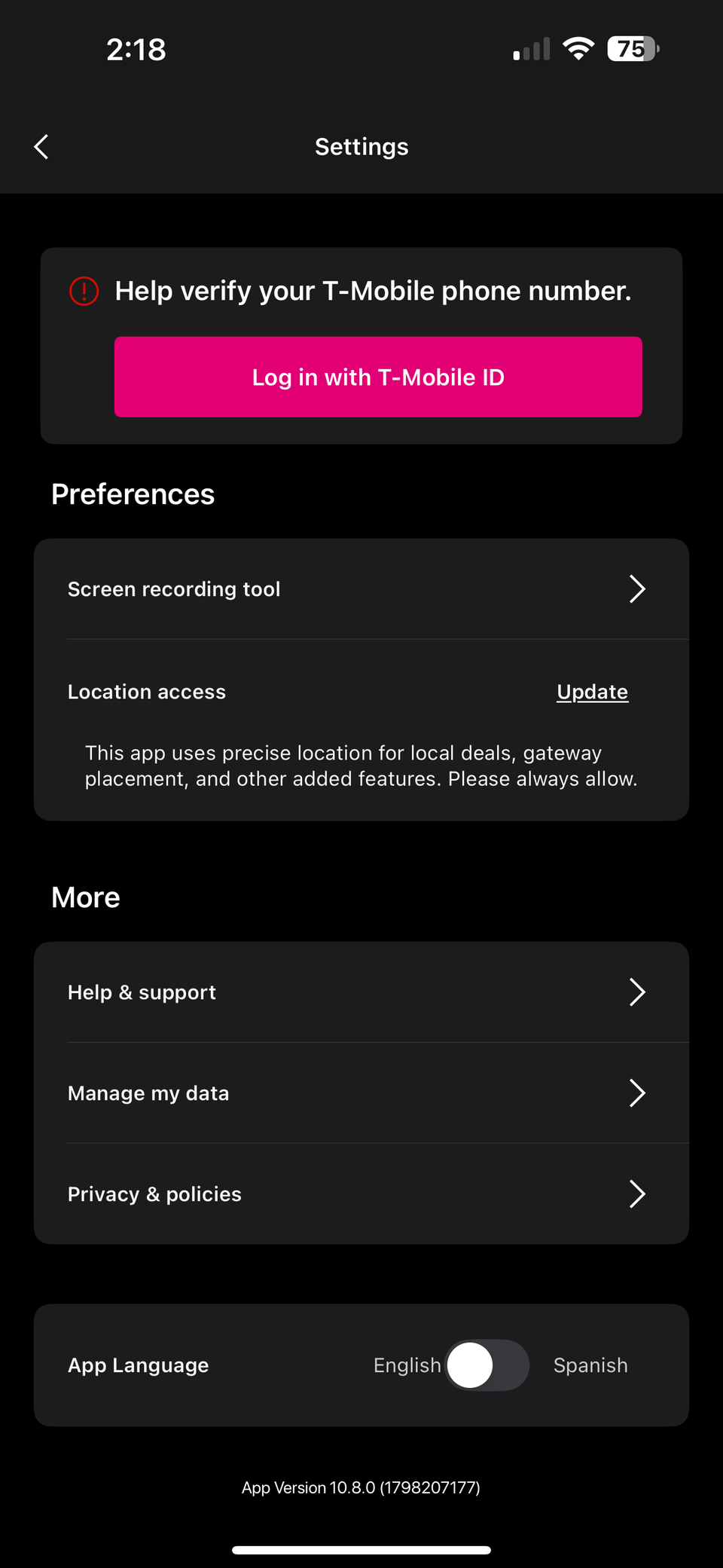This screenshot has height=1568, width=723.
Task: Go back from Settings
Action: point(41,147)
